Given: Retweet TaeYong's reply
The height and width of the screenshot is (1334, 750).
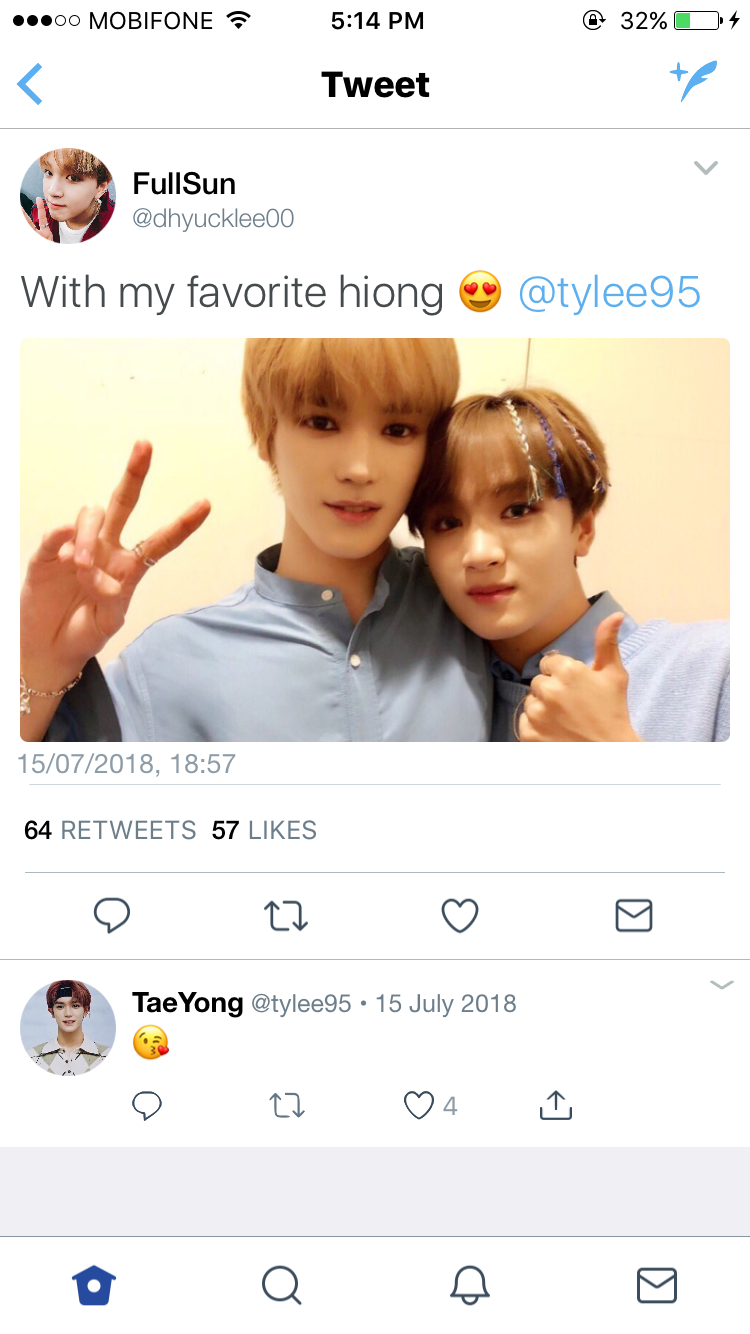Looking at the screenshot, I should click(x=288, y=1105).
